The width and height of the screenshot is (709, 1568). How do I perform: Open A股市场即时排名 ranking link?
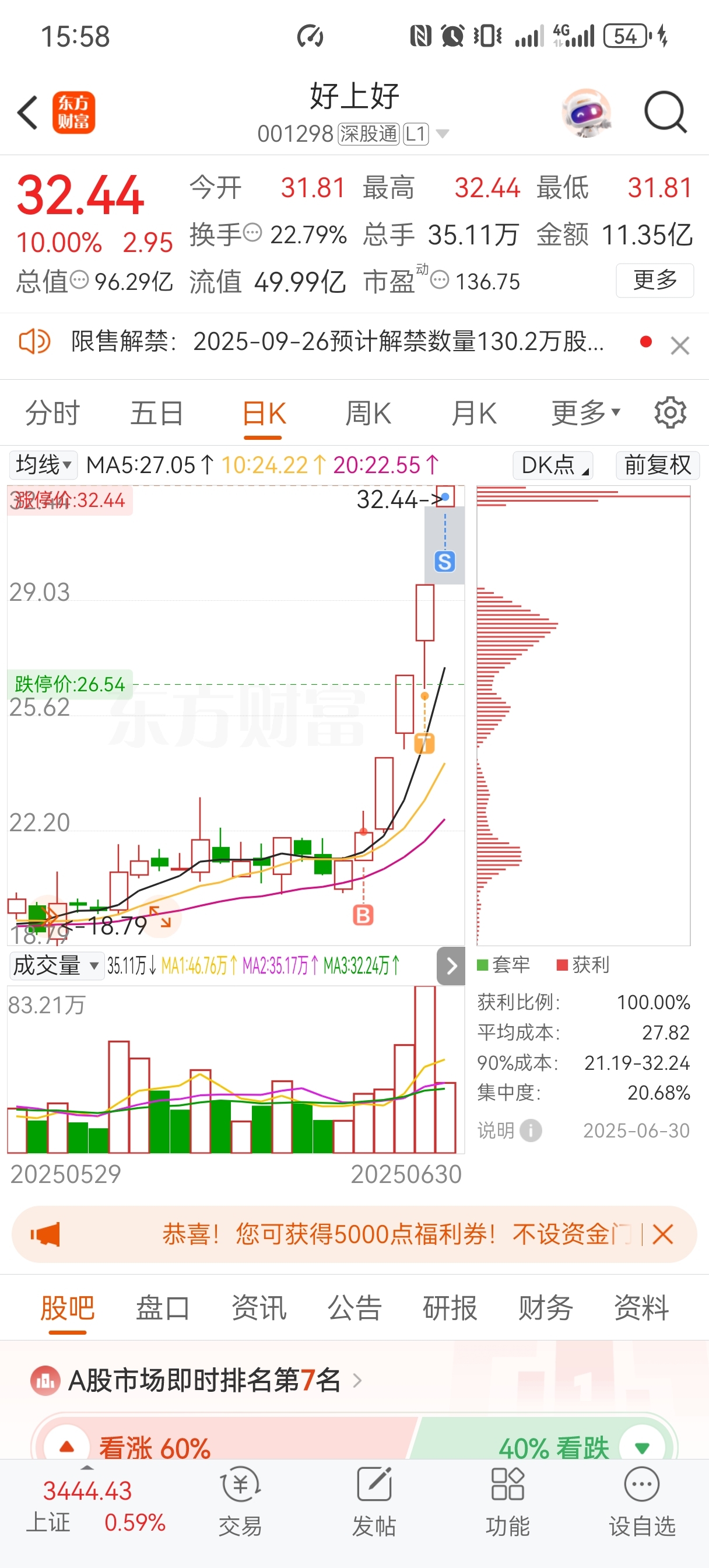pyautogui.click(x=205, y=1380)
